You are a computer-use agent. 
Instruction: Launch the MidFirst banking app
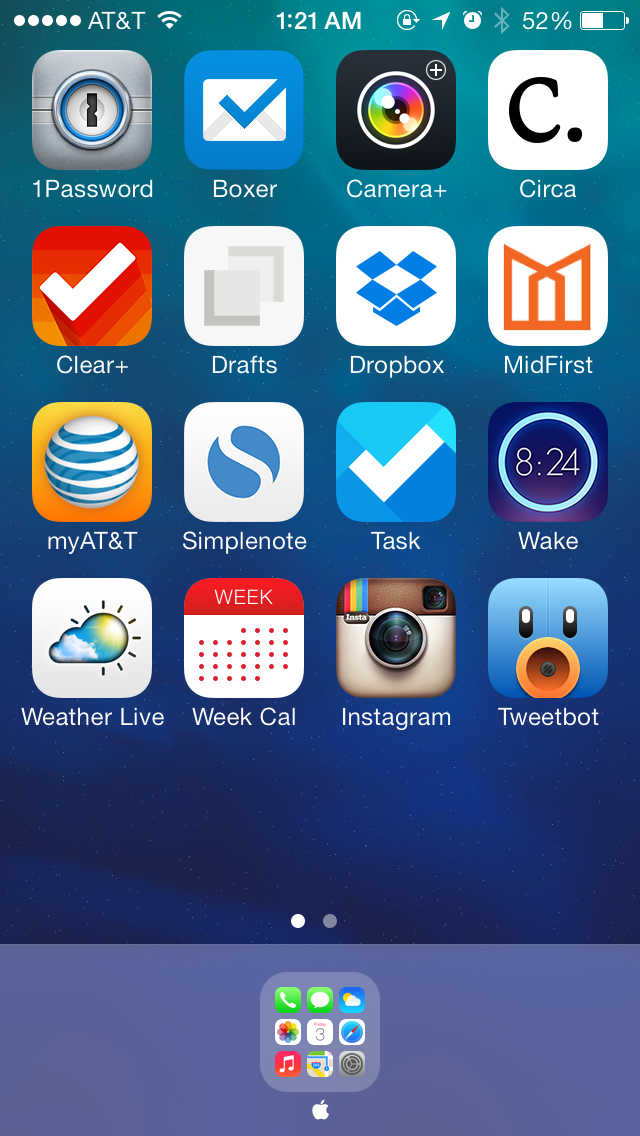(x=548, y=286)
